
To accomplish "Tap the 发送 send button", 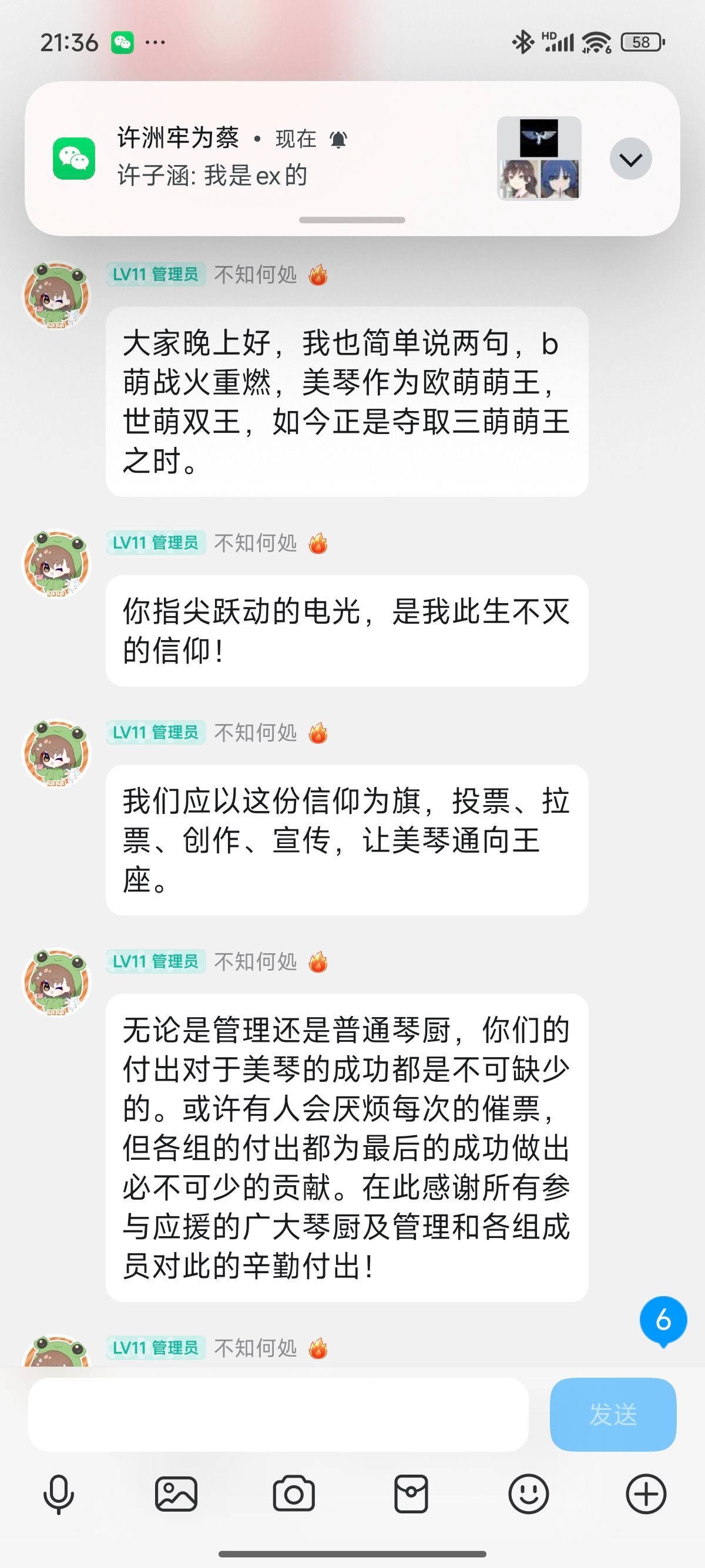I will click(x=612, y=1414).
